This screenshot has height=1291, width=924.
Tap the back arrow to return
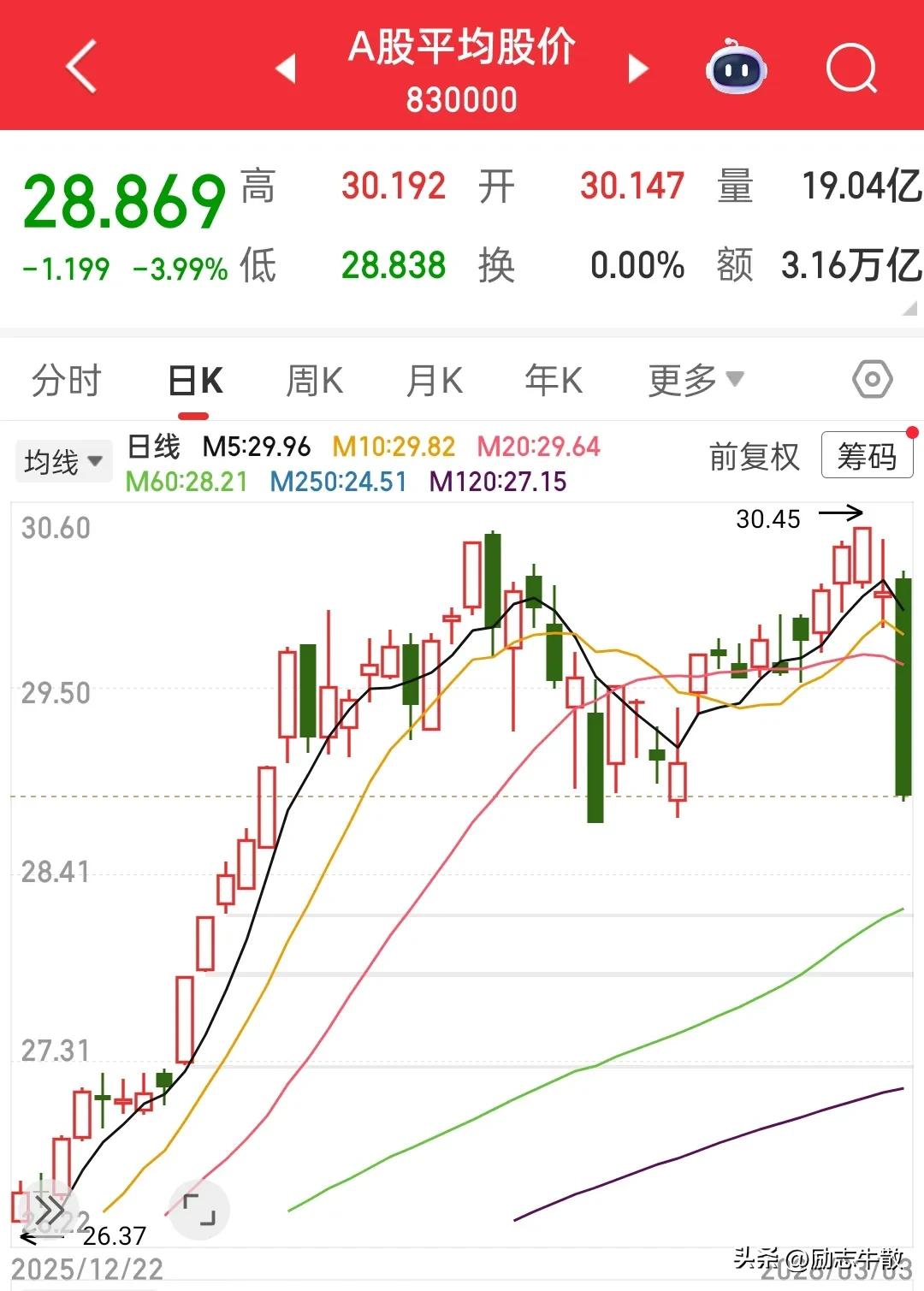click(81, 70)
